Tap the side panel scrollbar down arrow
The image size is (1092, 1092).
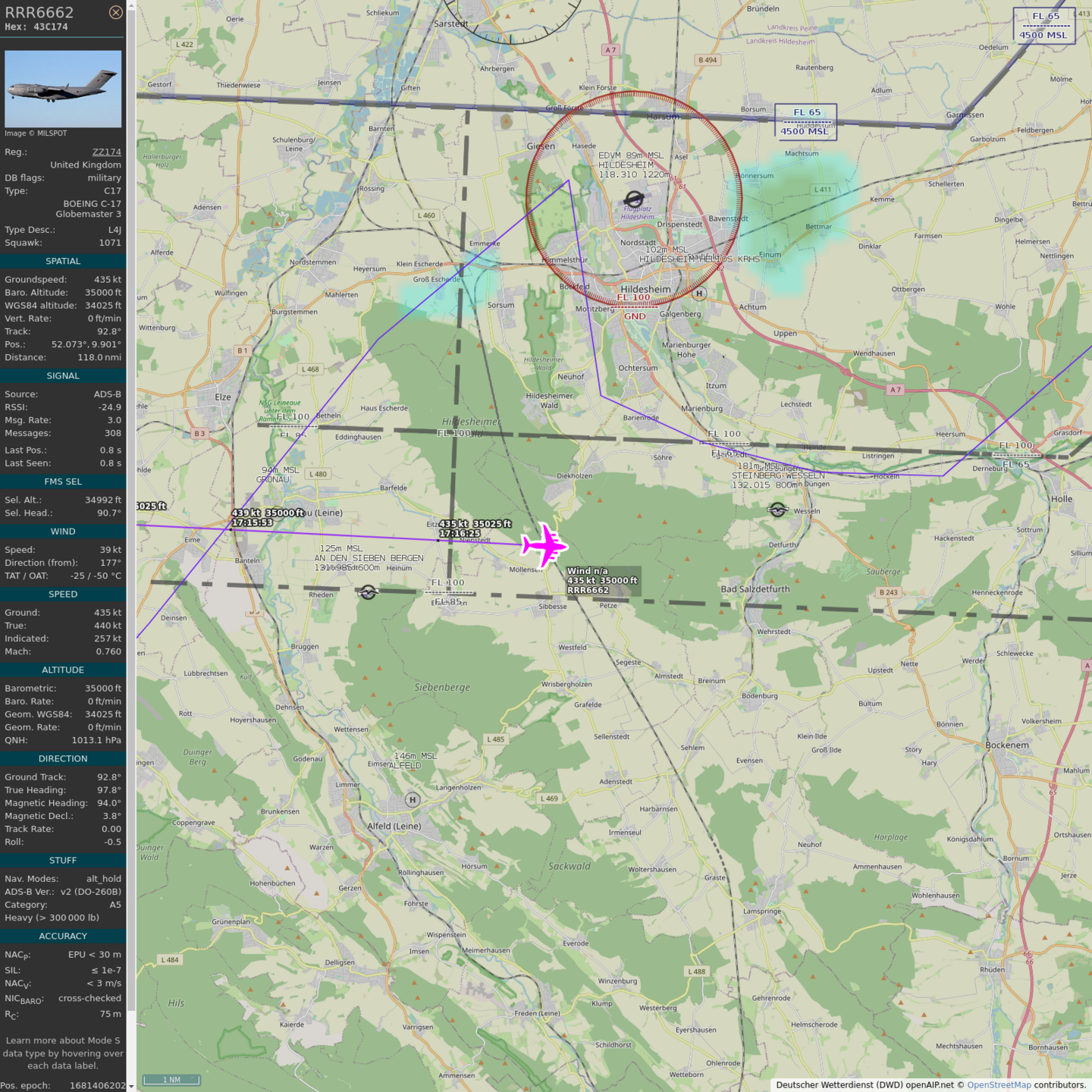click(131, 1086)
